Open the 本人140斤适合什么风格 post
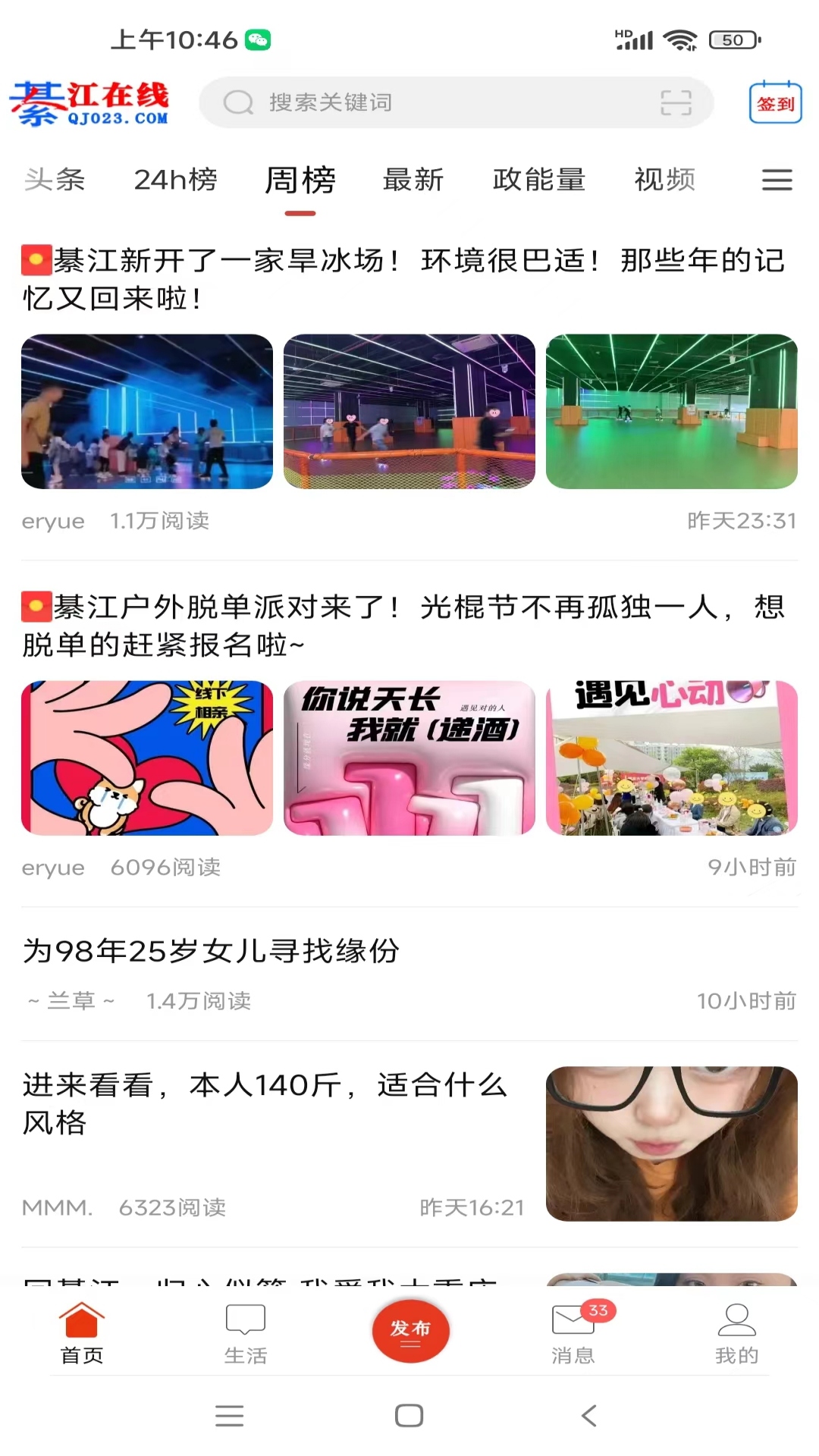This screenshot has height=1456, width=819. click(265, 1103)
